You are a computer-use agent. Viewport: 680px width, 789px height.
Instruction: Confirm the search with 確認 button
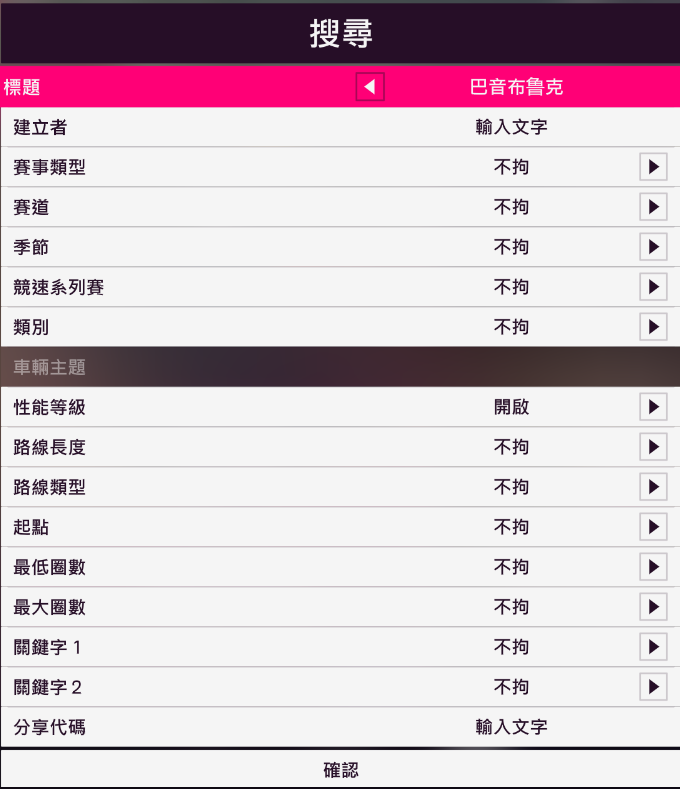tap(340, 770)
